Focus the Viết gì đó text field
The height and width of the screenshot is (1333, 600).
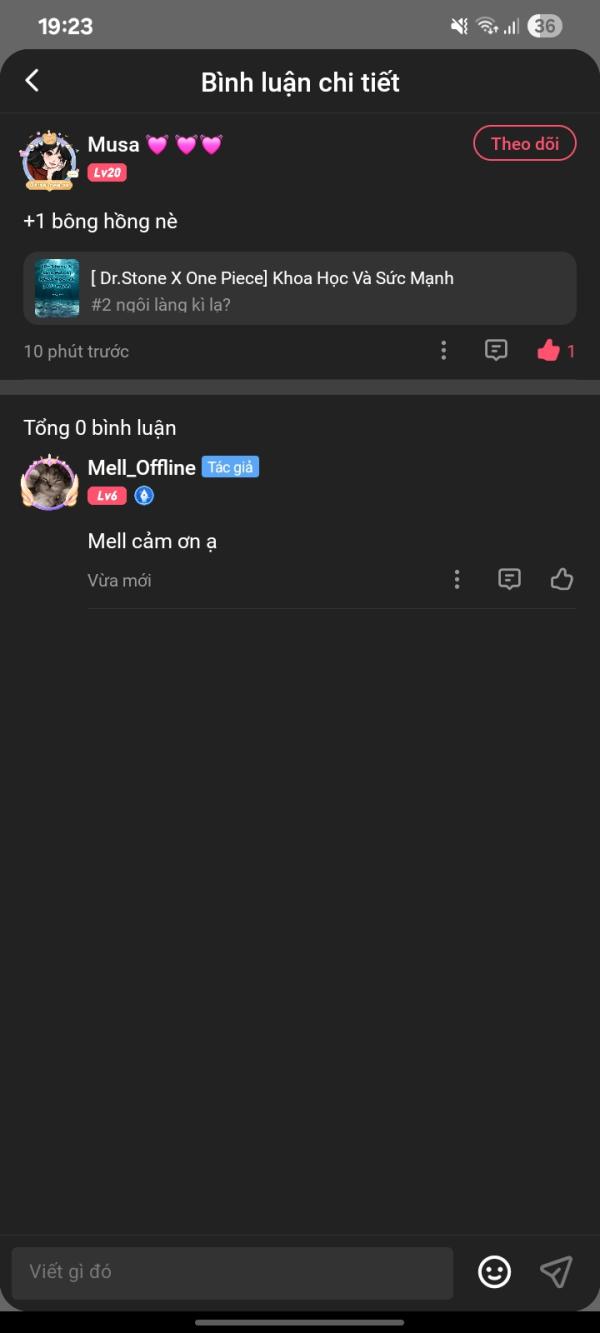click(232, 1272)
